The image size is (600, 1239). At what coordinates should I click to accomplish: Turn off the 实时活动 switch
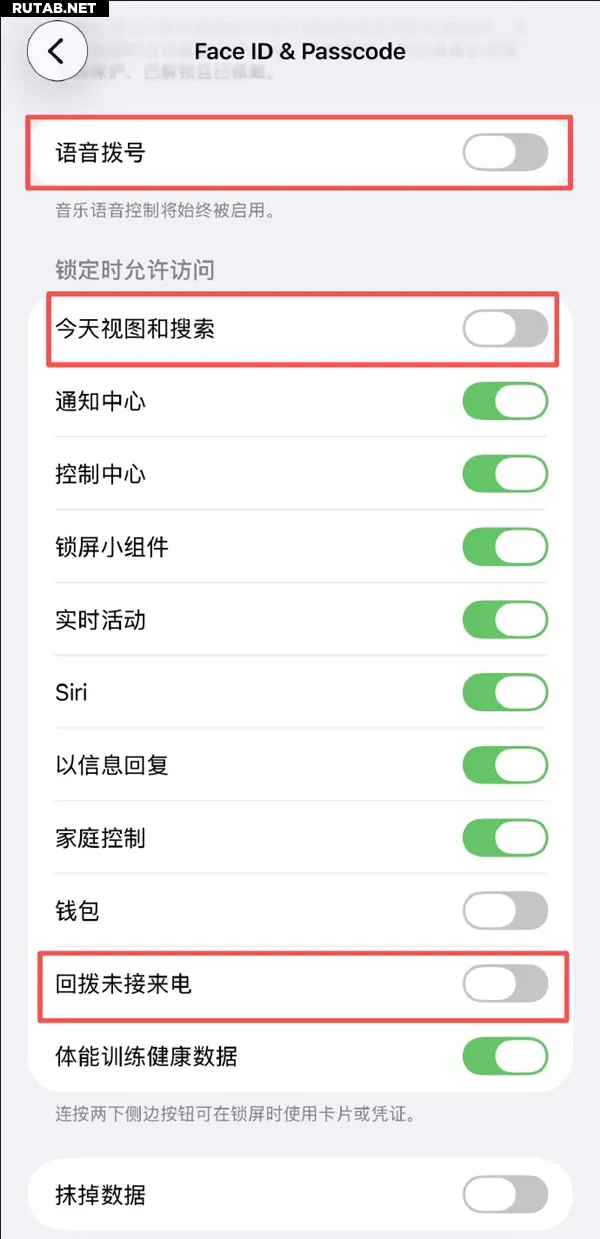point(505,620)
